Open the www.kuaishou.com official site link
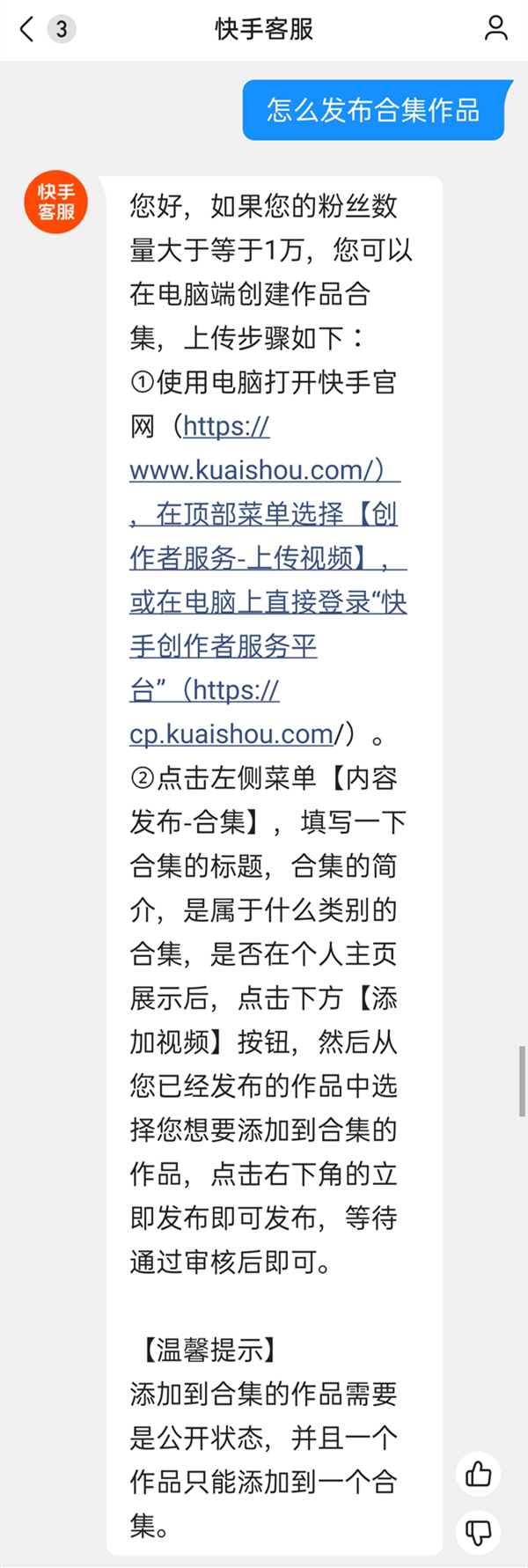Viewport: 528px width, 1568px height. 246,470
